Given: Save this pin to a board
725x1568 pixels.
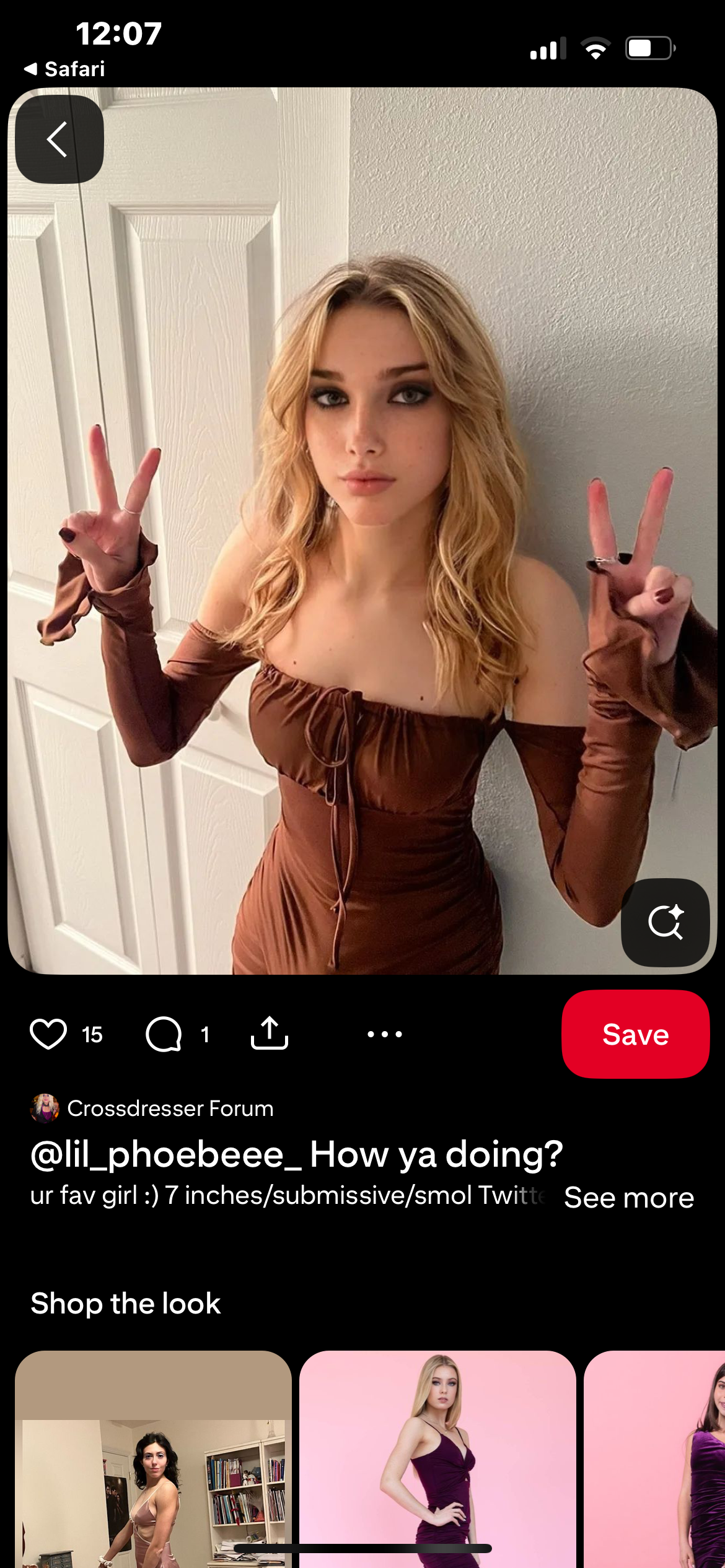Looking at the screenshot, I should (x=635, y=1034).
